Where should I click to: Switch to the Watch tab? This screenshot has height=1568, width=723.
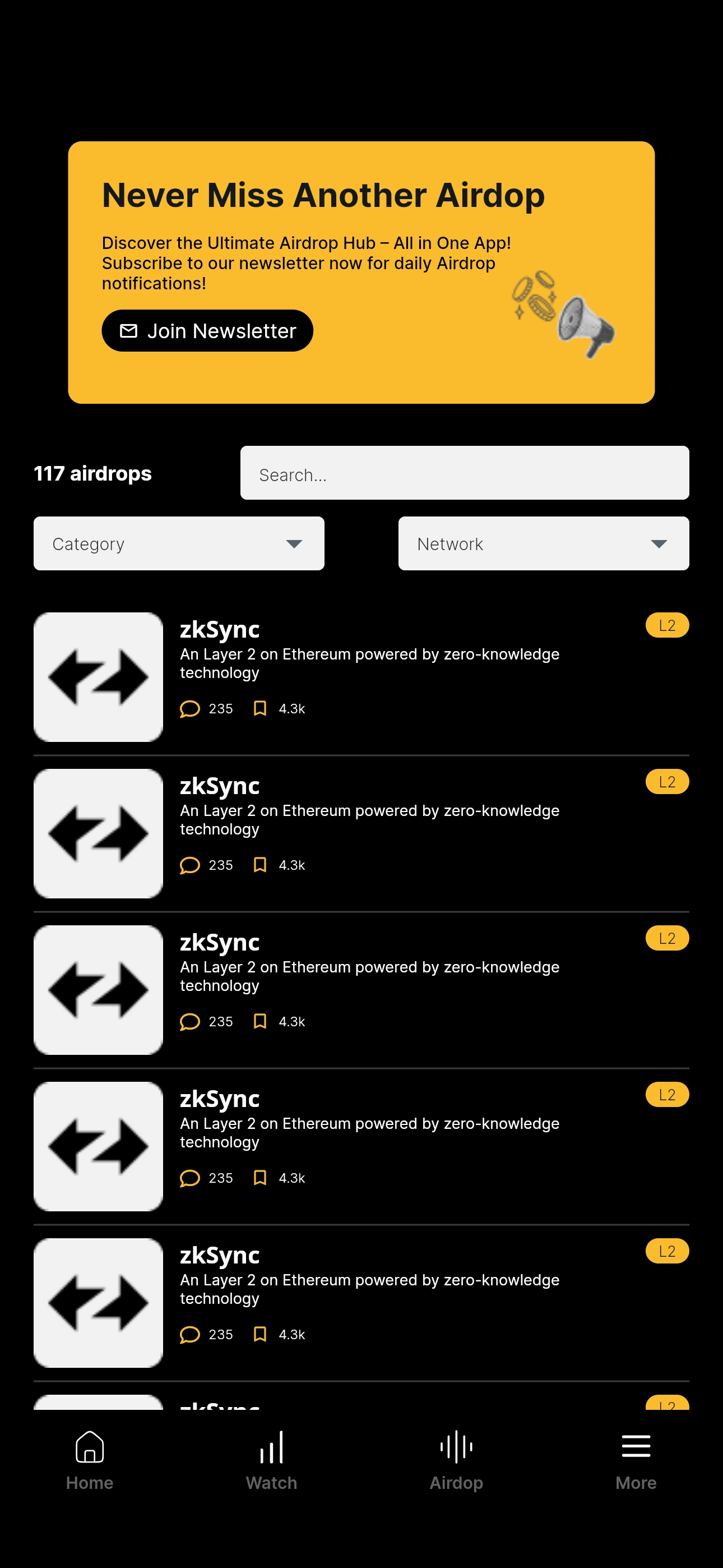point(271,1460)
